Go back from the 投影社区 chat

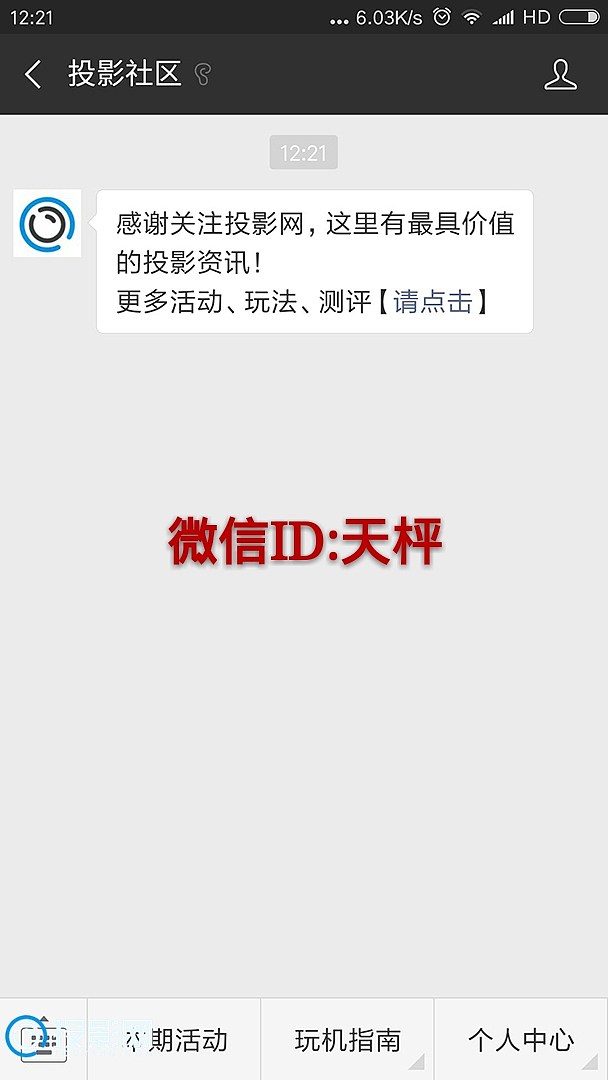[33, 74]
